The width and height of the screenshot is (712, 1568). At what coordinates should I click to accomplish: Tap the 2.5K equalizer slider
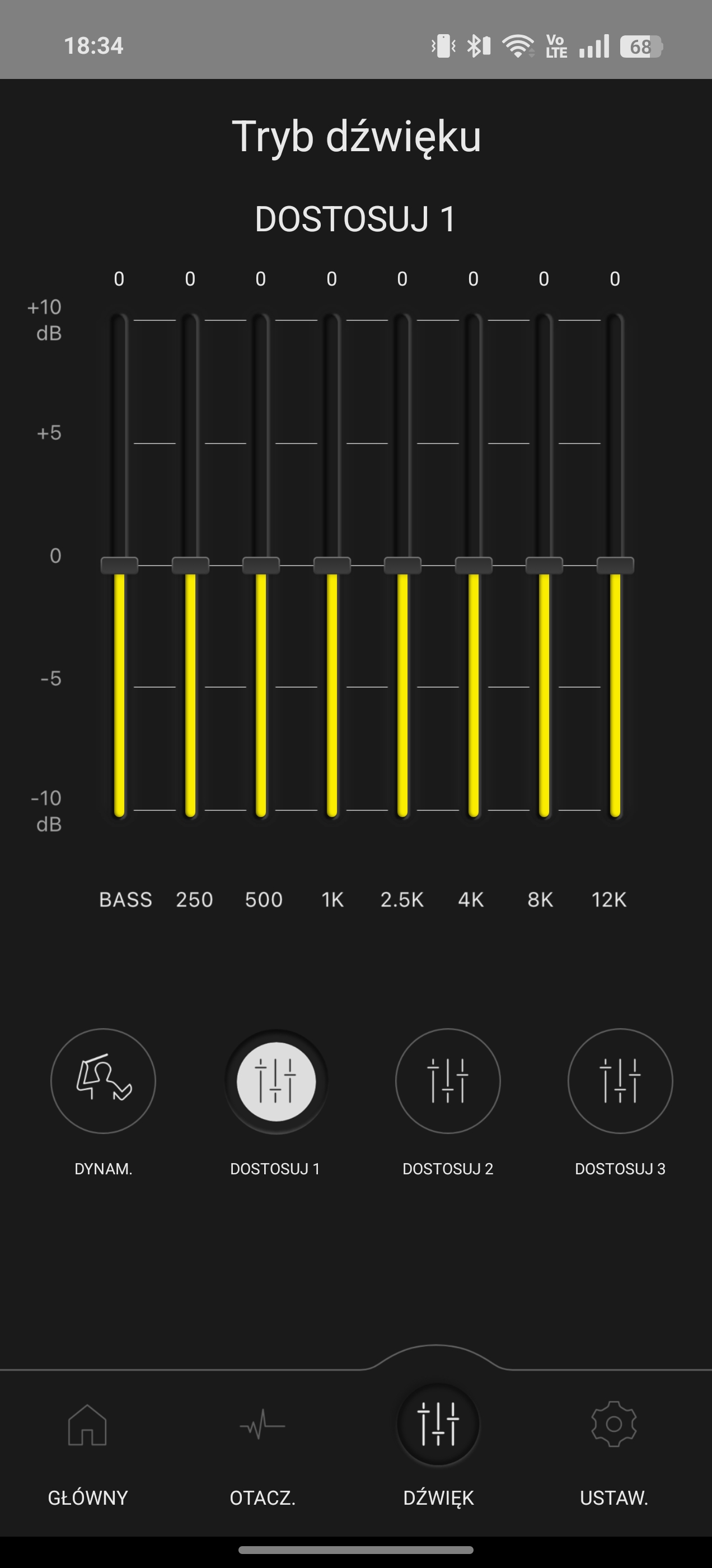[402, 566]
